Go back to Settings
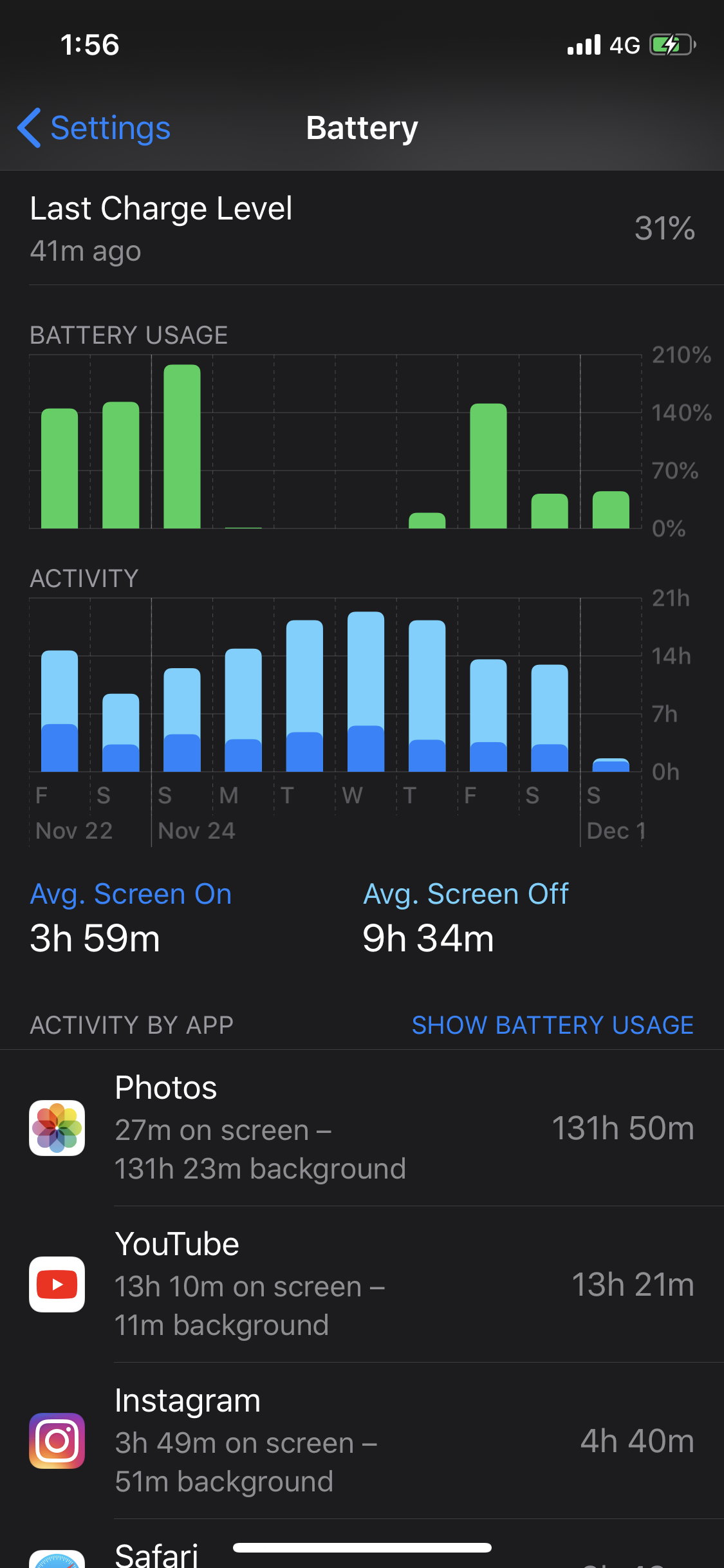The image size is (724, 1568). (94, 128)
